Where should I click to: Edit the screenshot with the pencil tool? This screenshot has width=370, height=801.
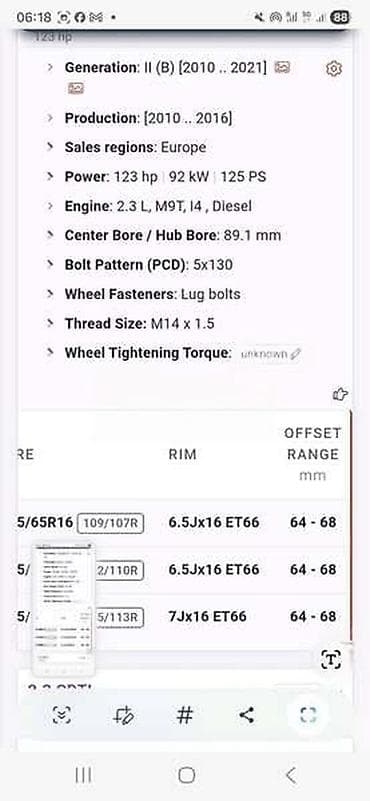(x=124, y=715)
